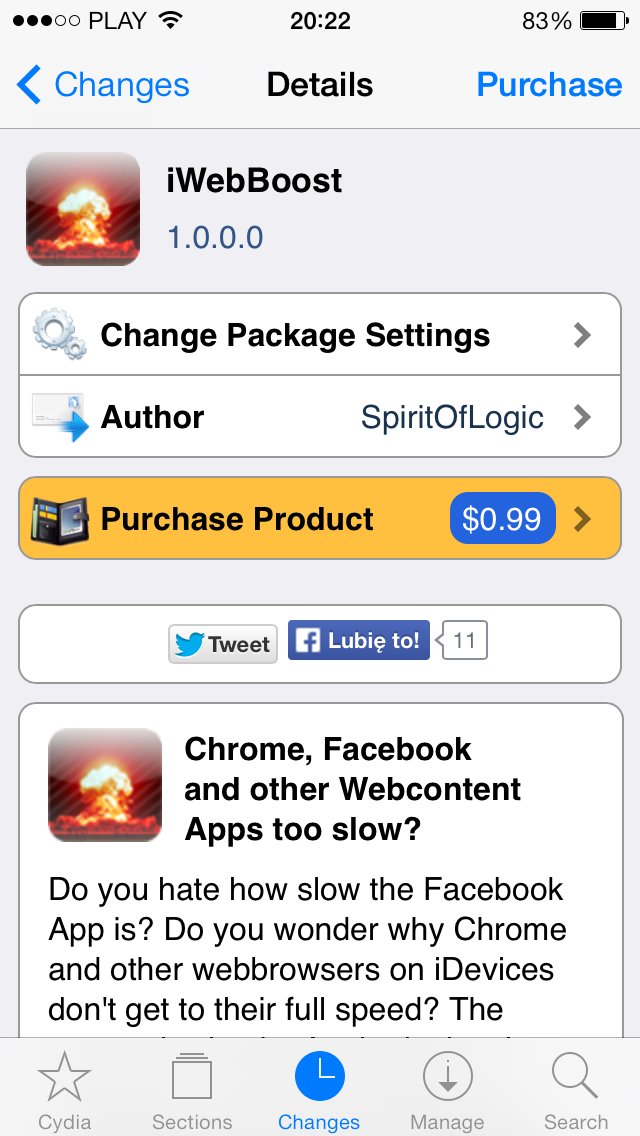Switch to the Cydia tab

coord(64,1088)
